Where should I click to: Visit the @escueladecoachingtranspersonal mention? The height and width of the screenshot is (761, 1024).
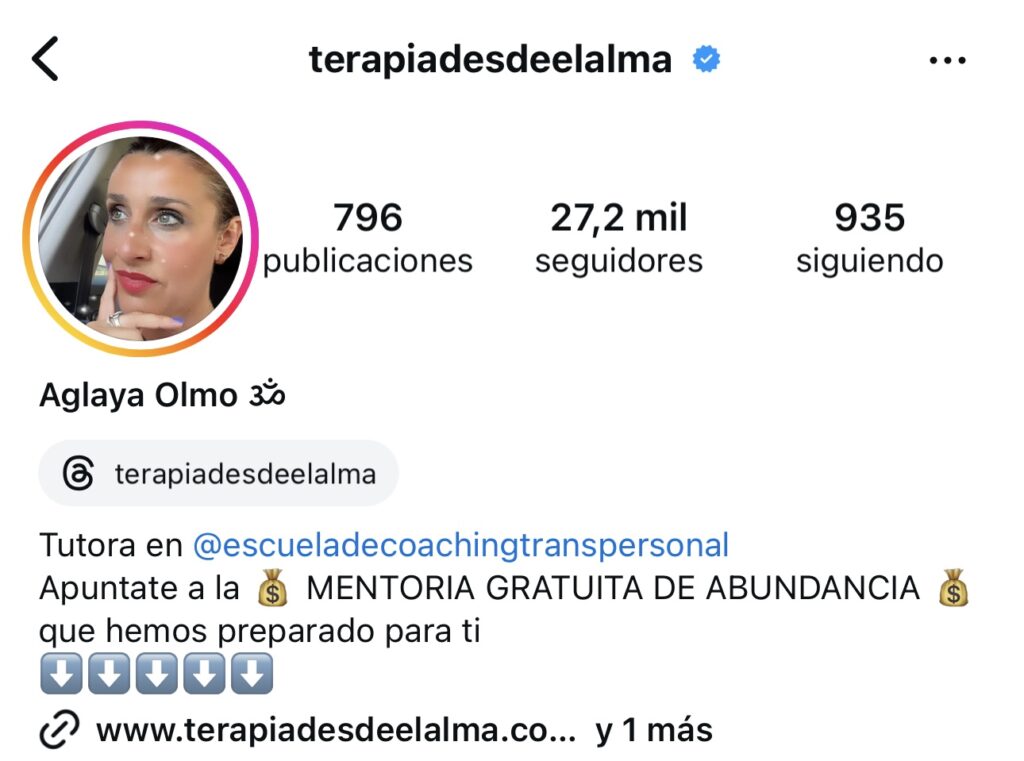click(460, 546)
